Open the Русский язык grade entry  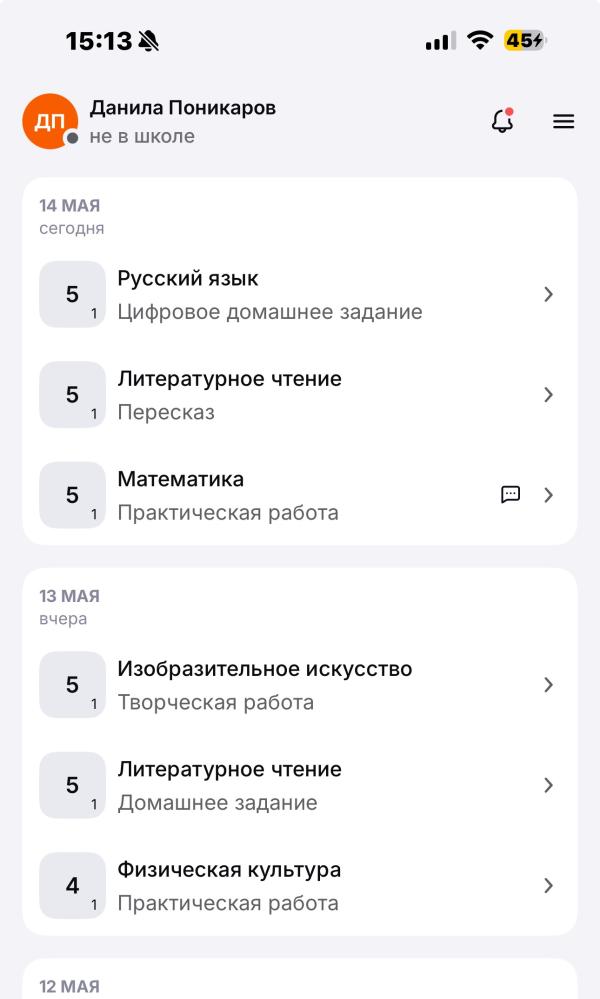[300, 294]
